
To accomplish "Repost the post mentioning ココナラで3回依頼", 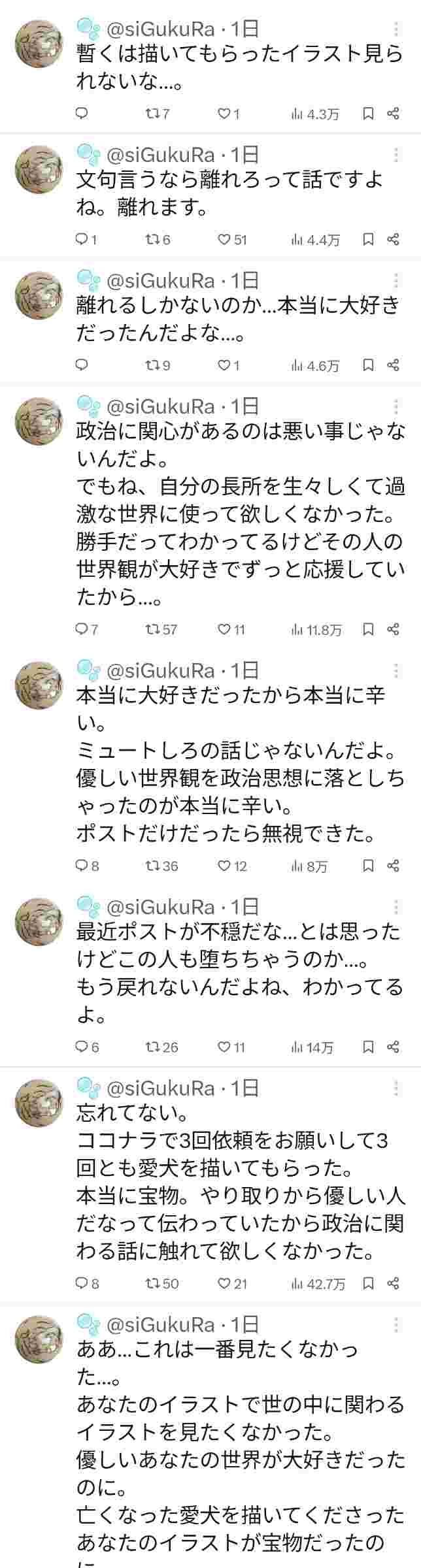I will point(152,1283).
